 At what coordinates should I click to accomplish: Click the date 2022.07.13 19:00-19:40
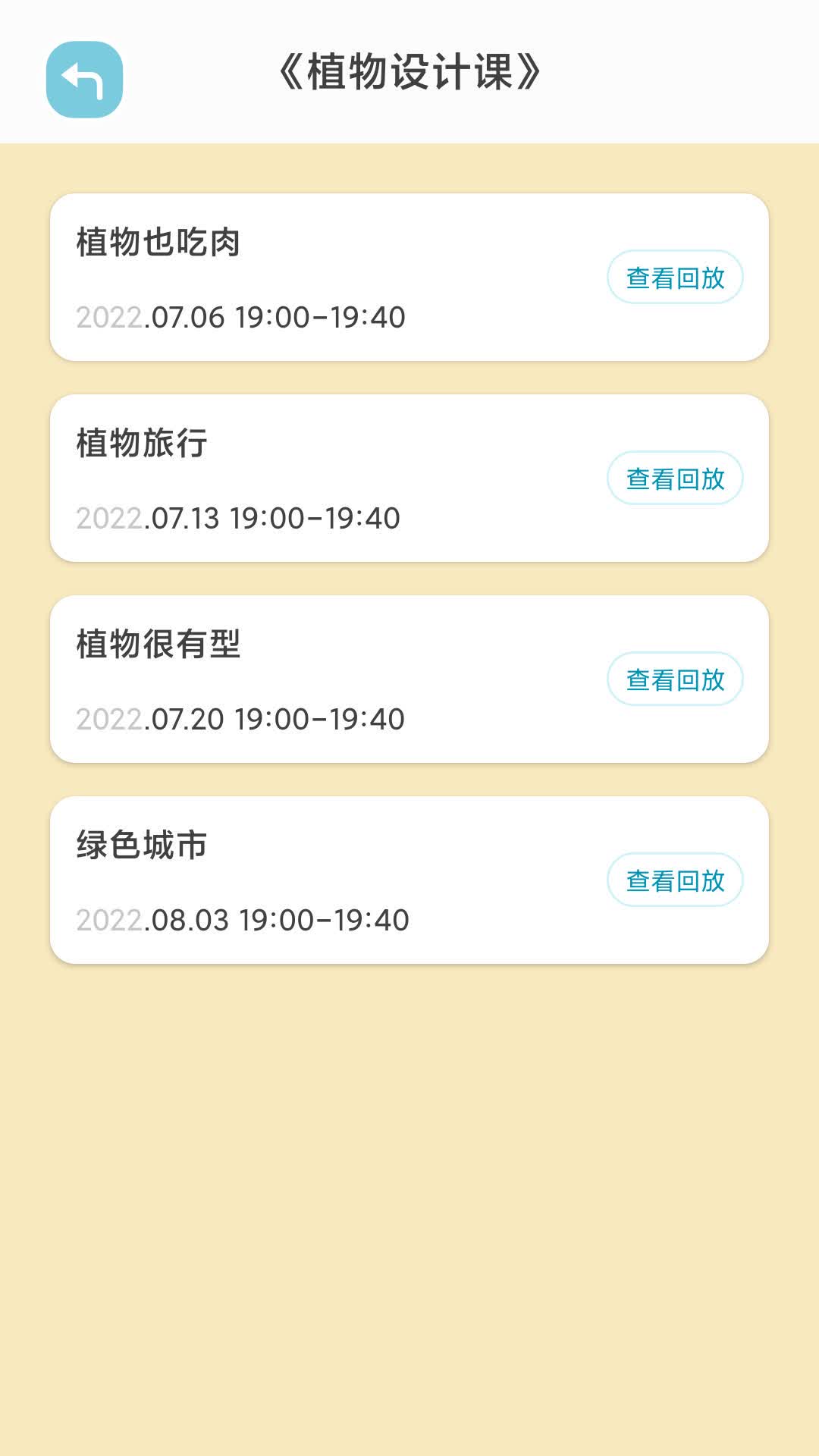[240, 518]
